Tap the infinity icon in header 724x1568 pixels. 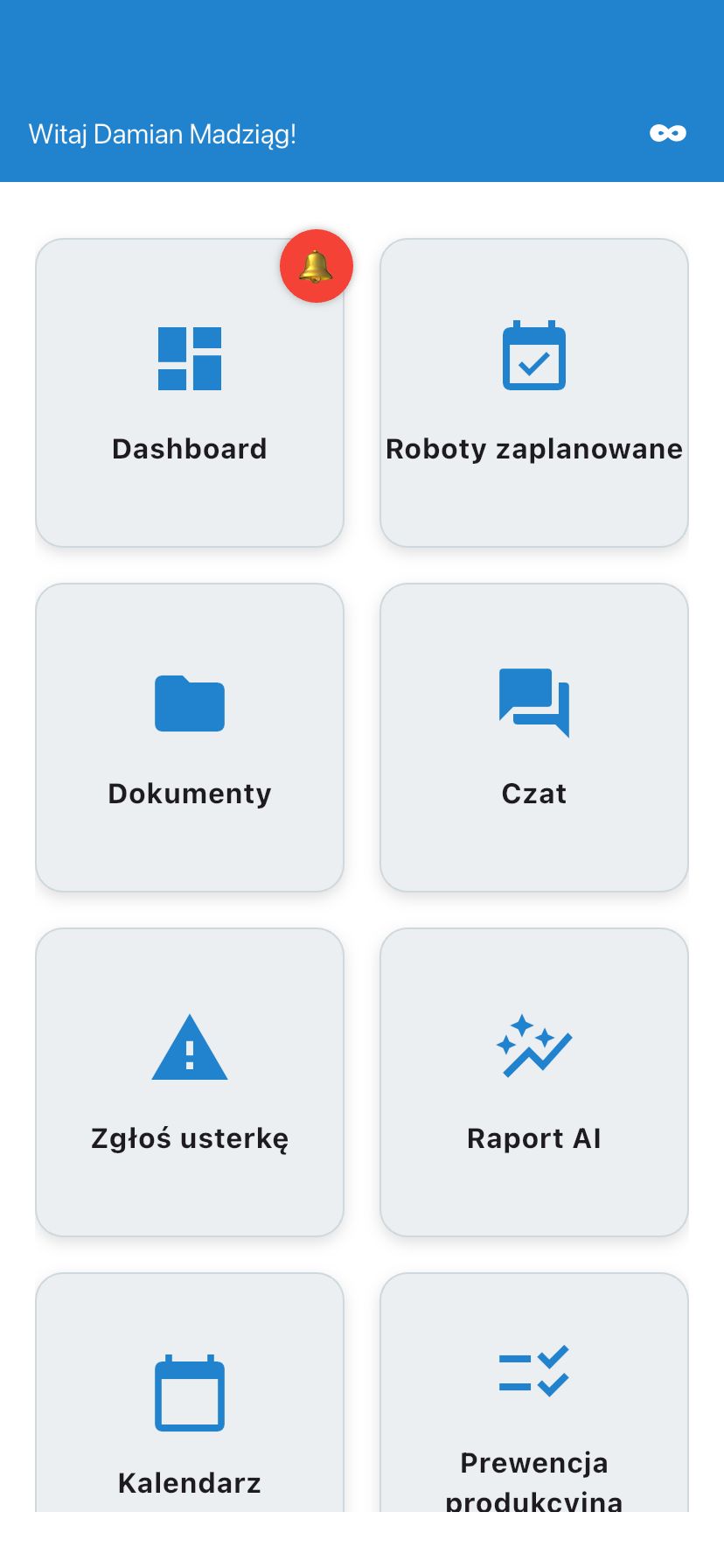point(668,133)
